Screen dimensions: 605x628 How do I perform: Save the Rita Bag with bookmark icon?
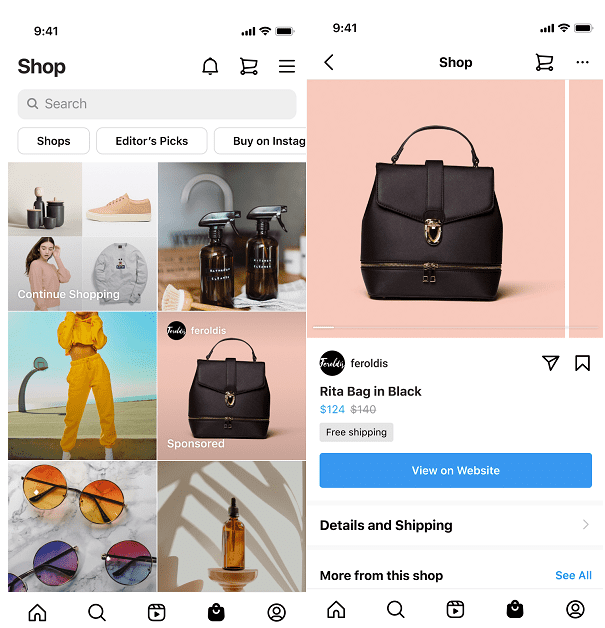tap(582, 363)
